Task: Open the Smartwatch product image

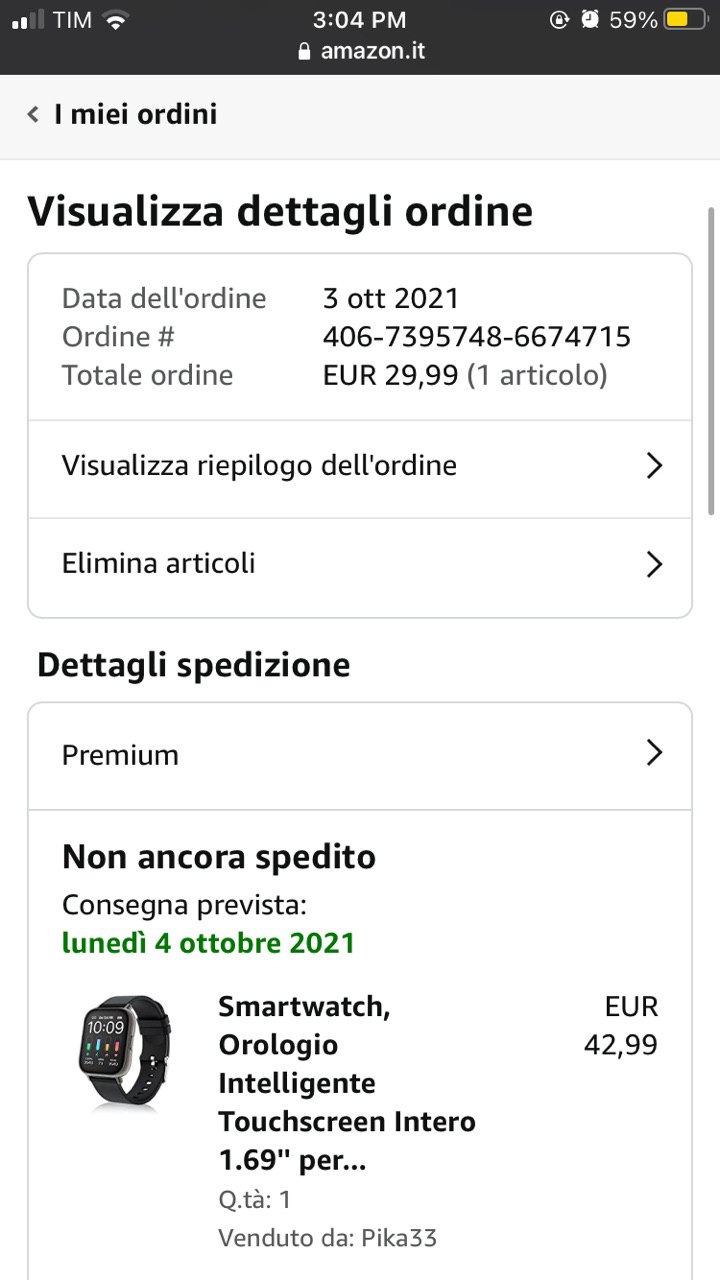Action: pos(124,1052)
